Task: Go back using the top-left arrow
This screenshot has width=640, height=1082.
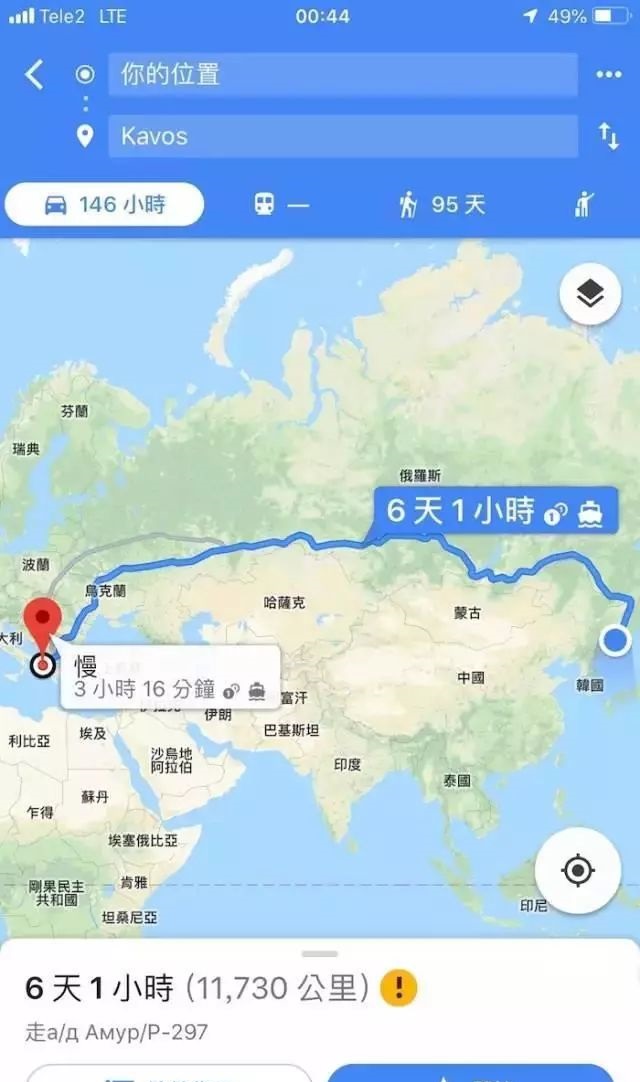Action: 35,75
